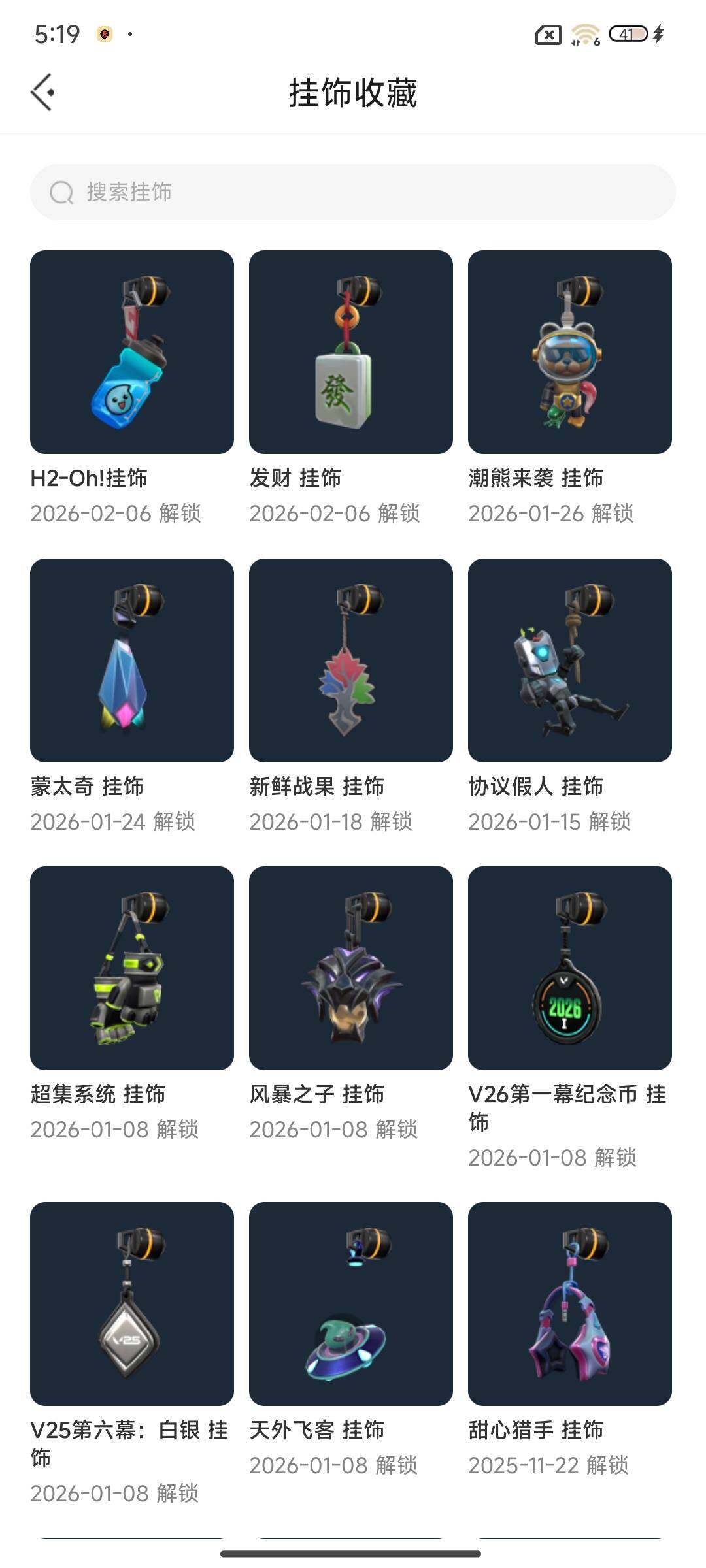View the 天外飞客 挂饰 card
Image resolution: width=706 pixels, height=1568 pixels.
point(351,1304)
